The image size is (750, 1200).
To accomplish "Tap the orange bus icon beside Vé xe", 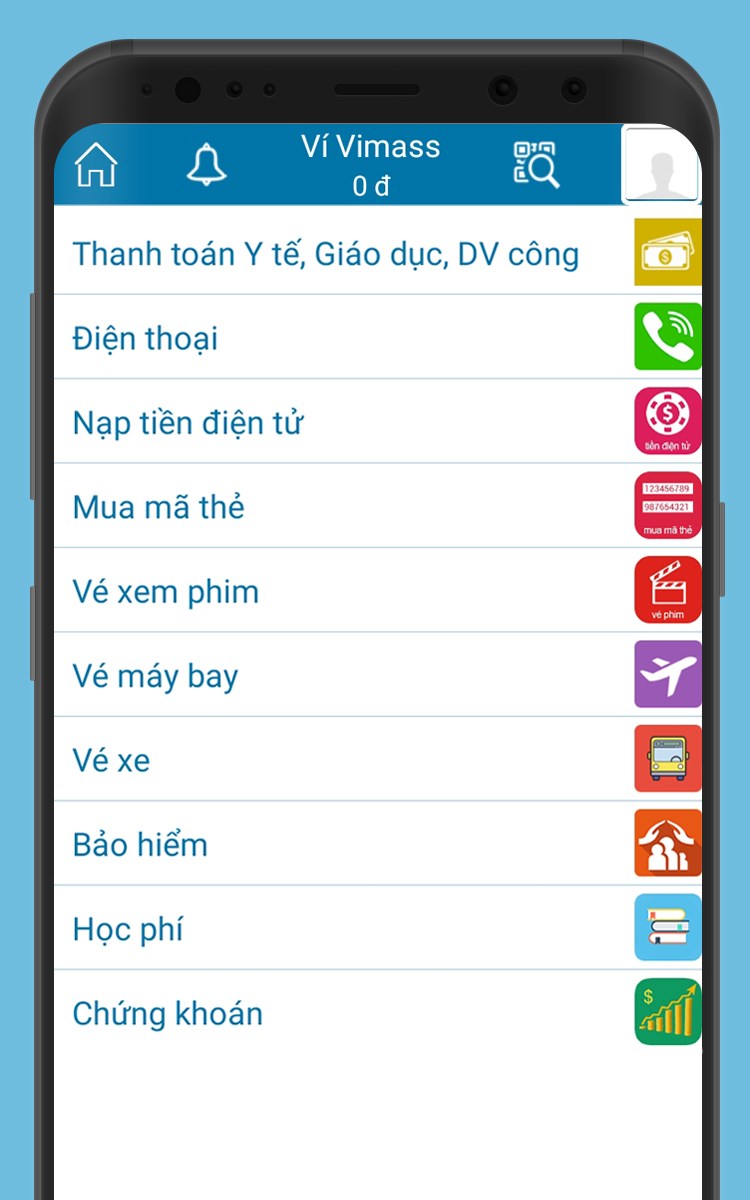I will pos(667,758).
